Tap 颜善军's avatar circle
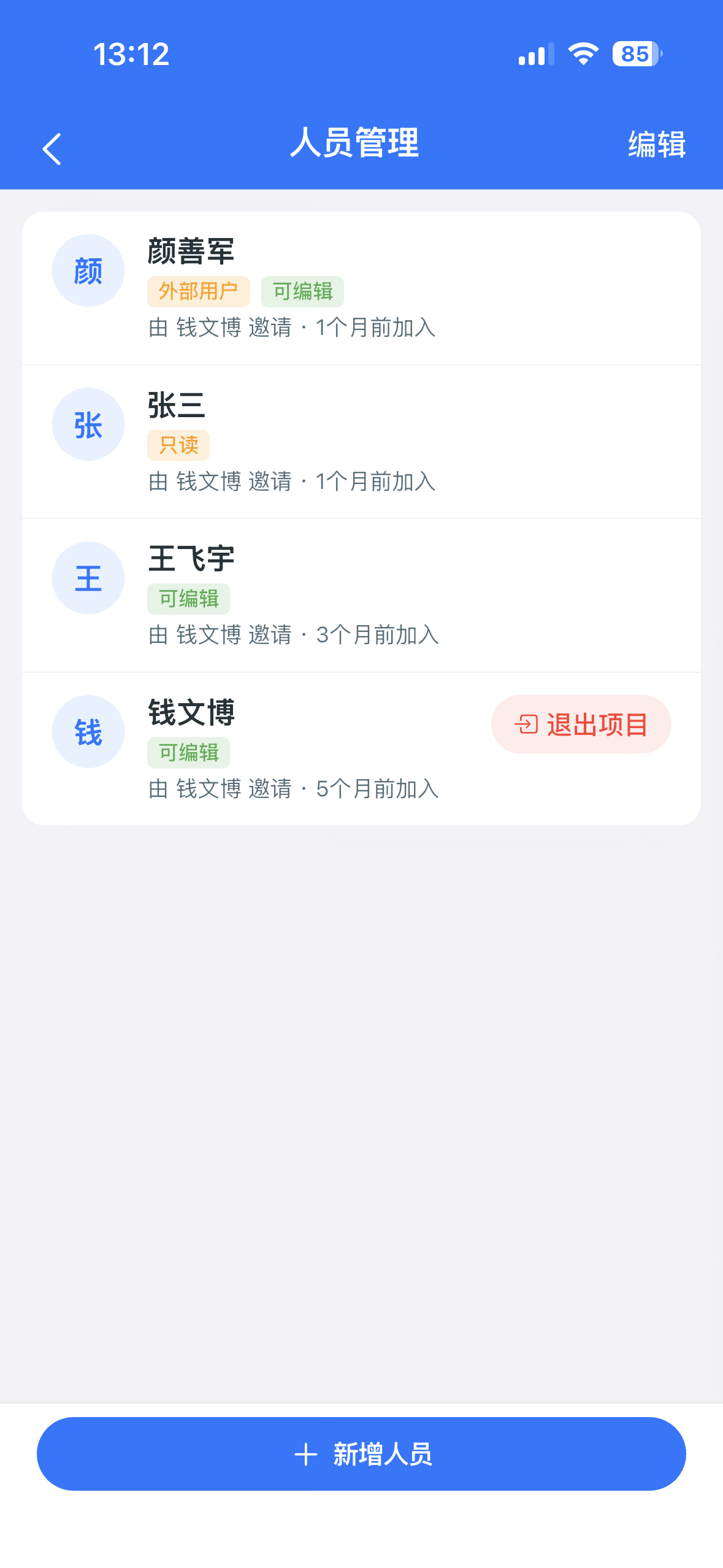 [x=88, y=270]
